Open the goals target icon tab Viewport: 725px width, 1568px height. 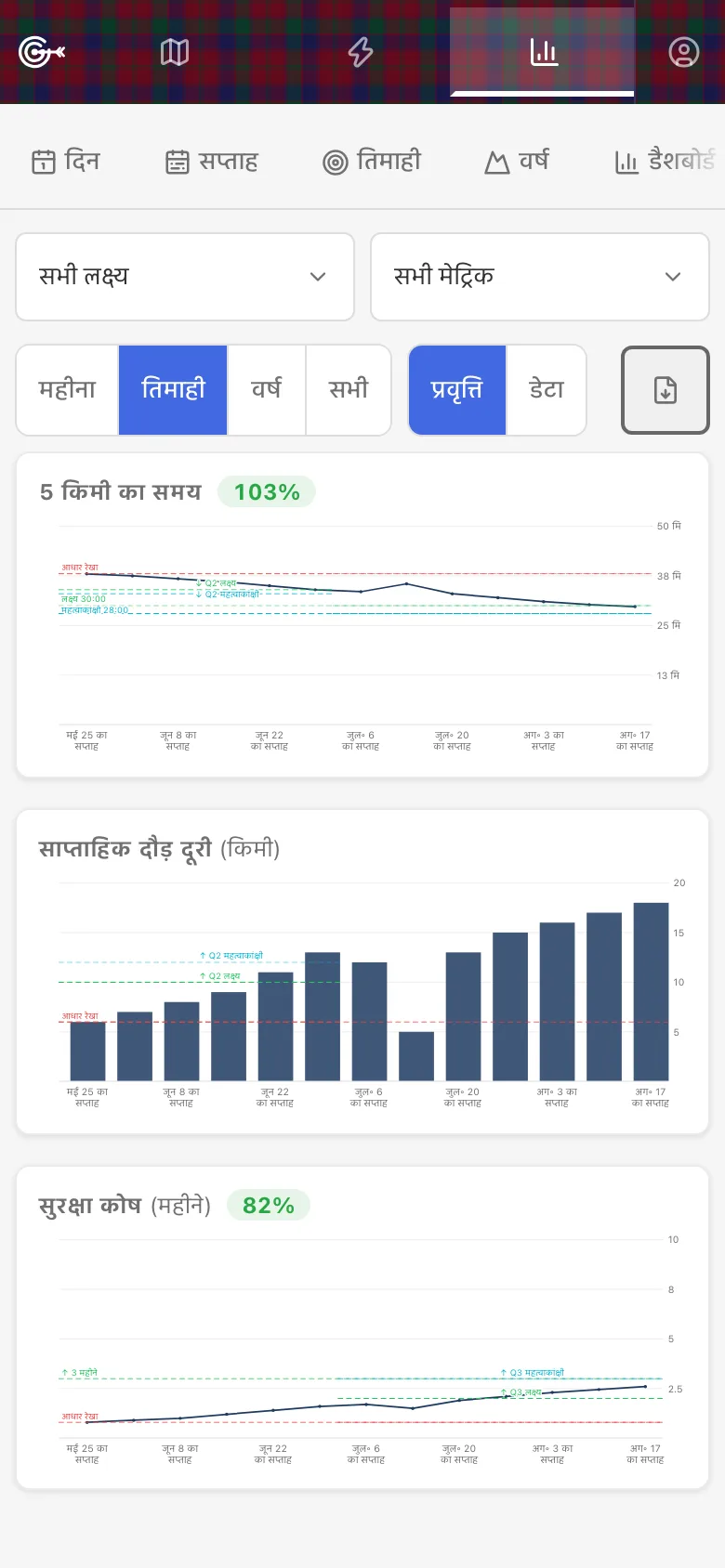coord(42,52)
